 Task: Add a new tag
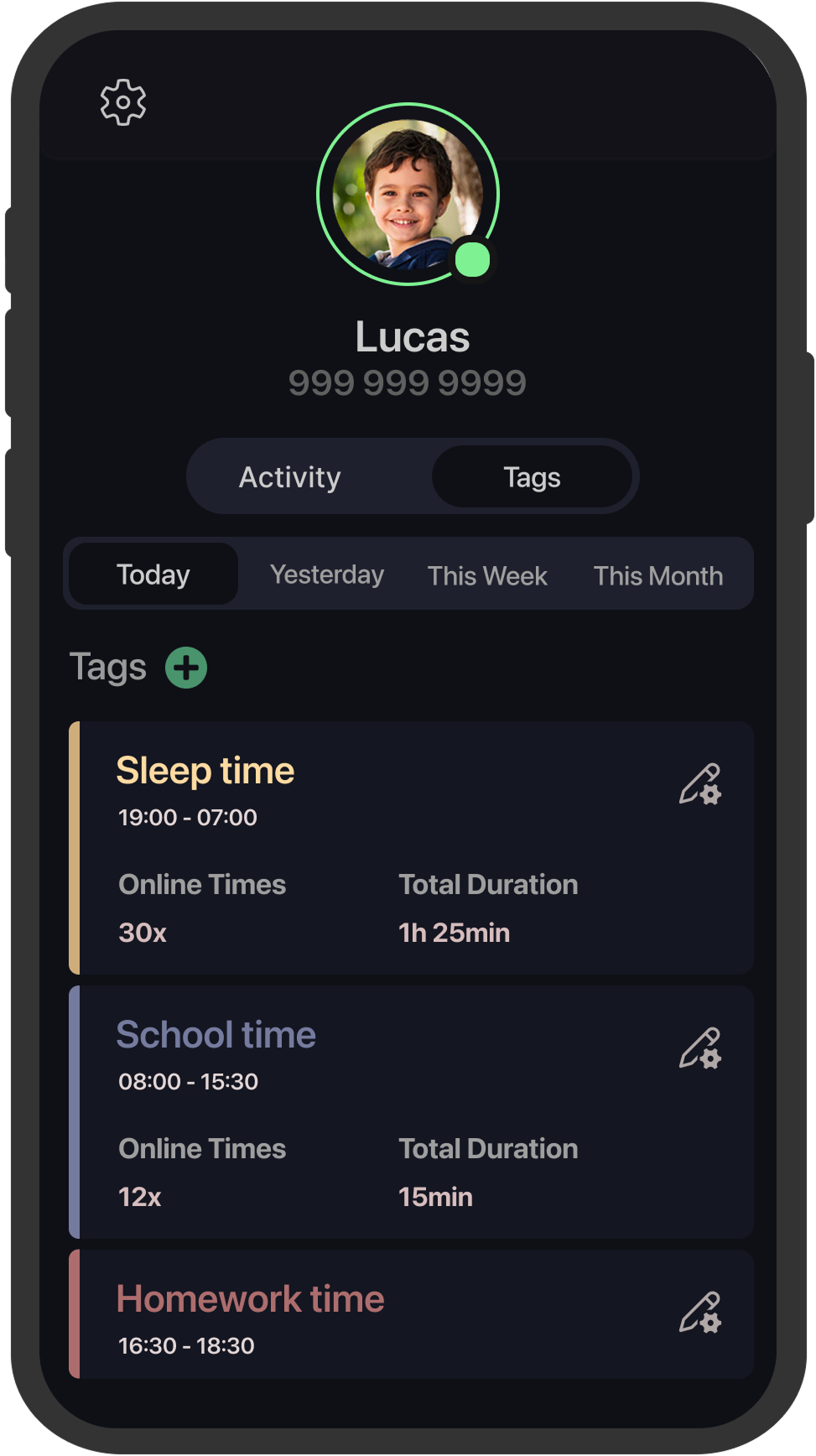tap(186, 668)
